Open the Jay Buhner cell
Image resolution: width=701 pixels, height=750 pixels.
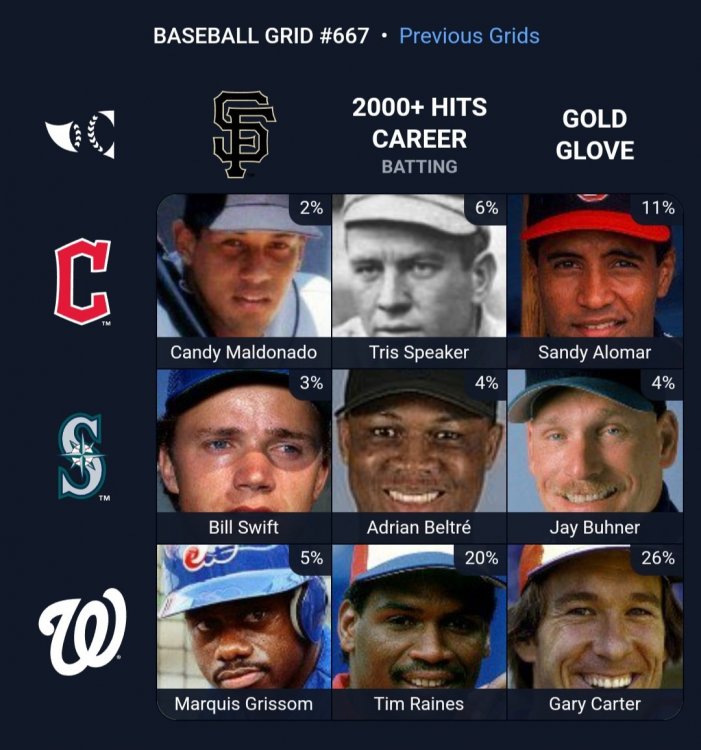[594, 455]
